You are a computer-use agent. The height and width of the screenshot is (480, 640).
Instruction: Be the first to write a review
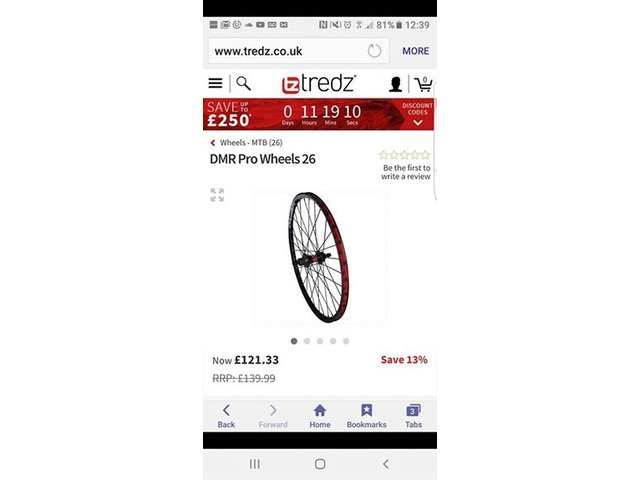(x=406, y=172)
